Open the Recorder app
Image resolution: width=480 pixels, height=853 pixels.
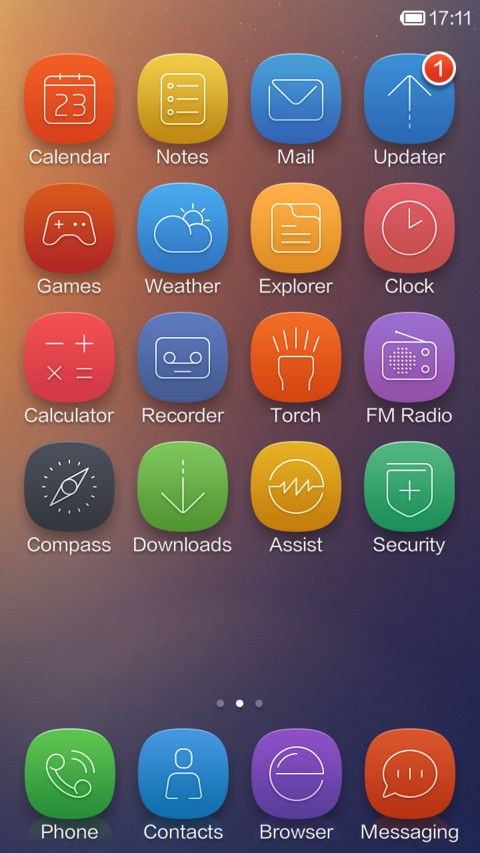point(182,357)
